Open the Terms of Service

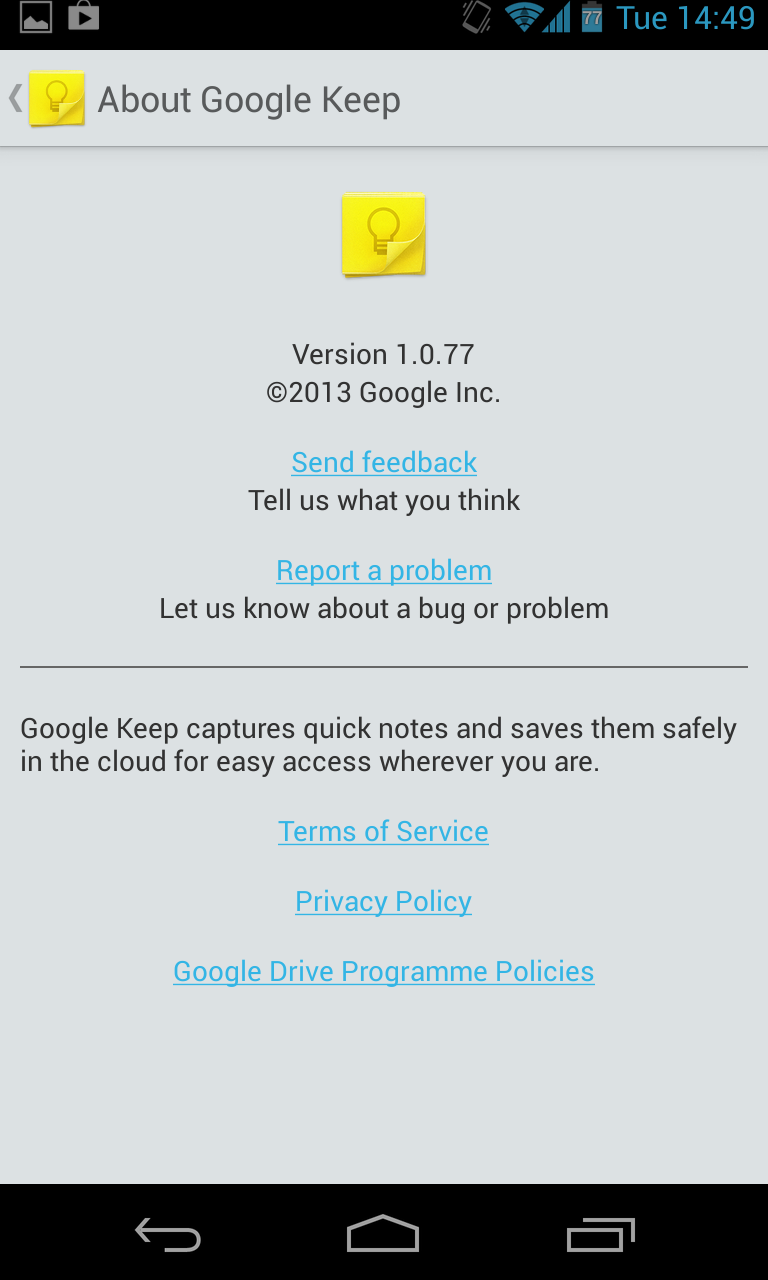[384, 831]
